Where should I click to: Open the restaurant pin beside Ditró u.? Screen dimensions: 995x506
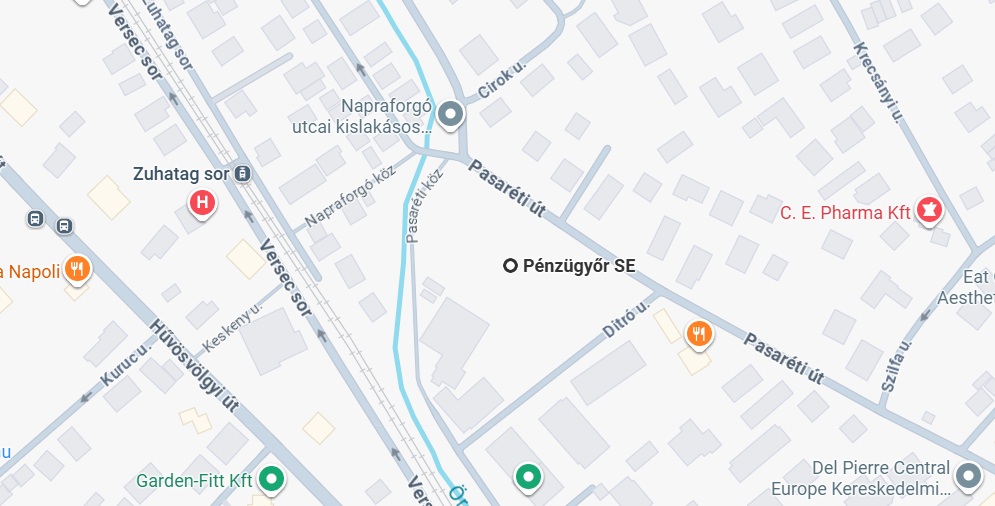point(699,333)
